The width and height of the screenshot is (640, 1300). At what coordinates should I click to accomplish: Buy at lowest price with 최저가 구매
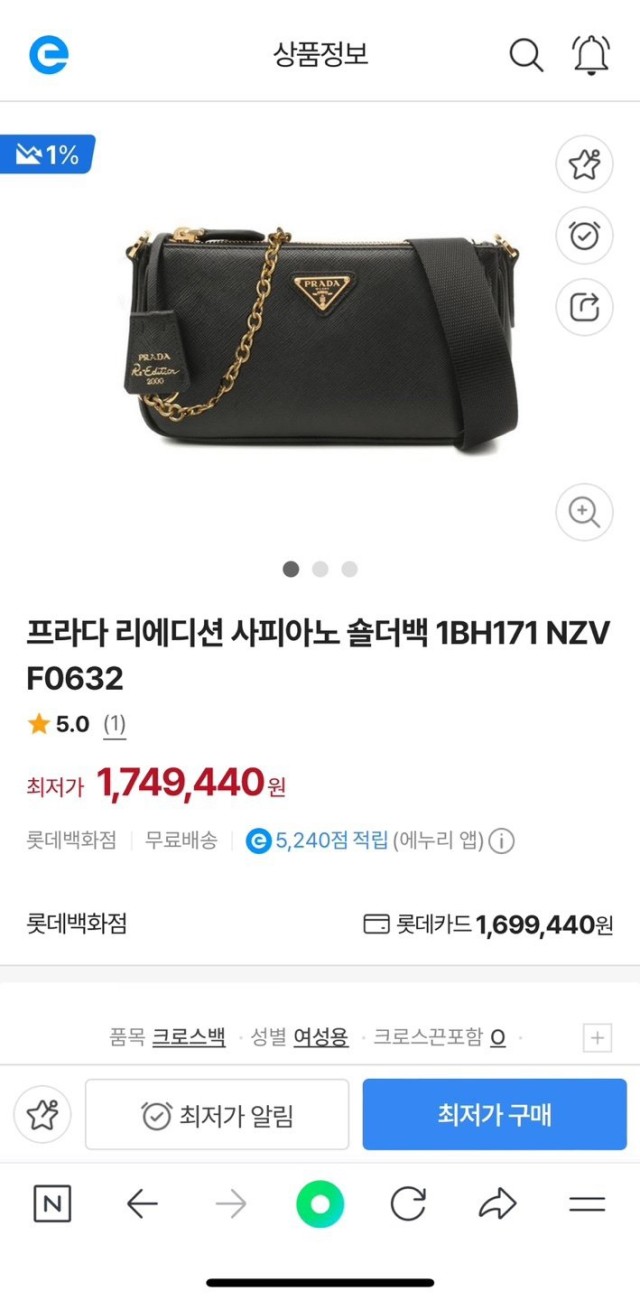[494, 1114]
